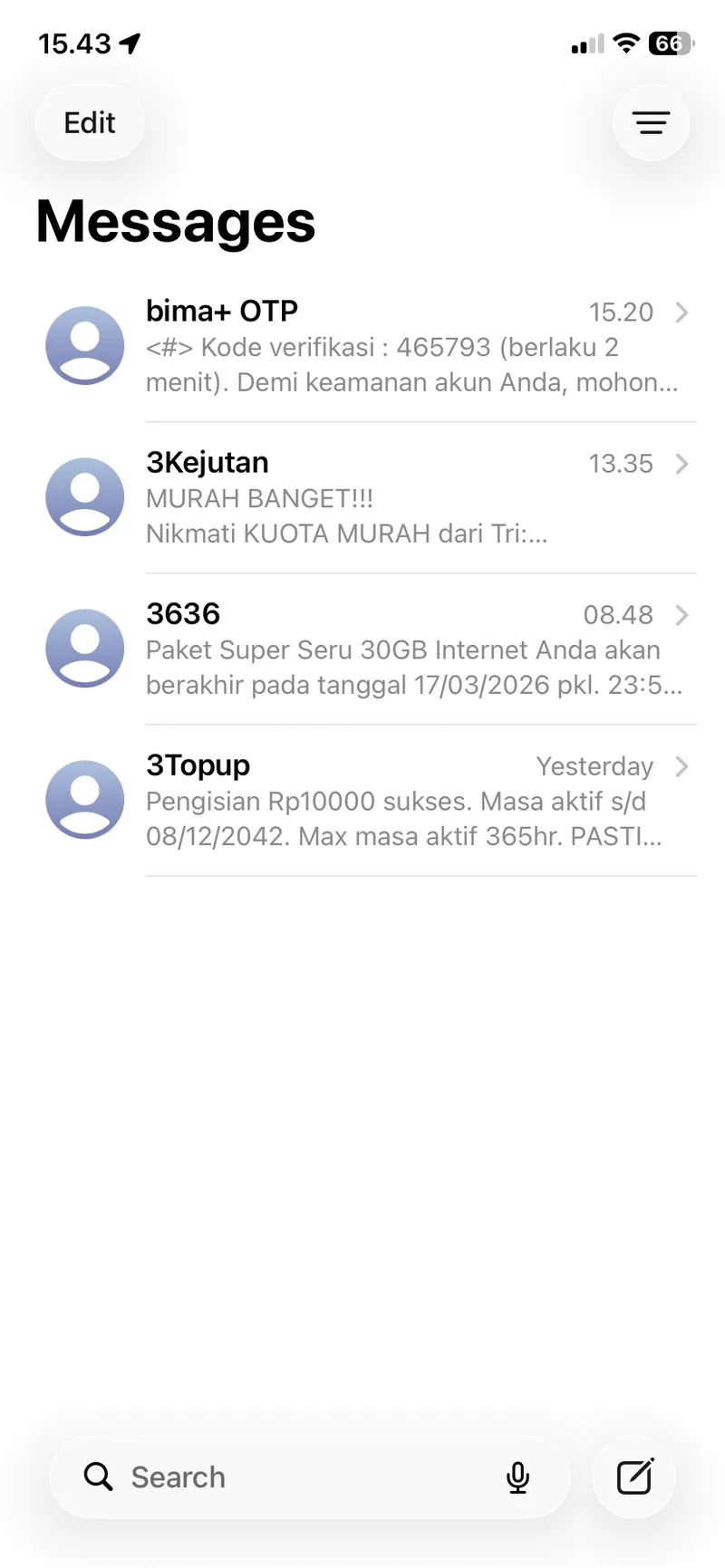Compose a new message

point(634,1477)
